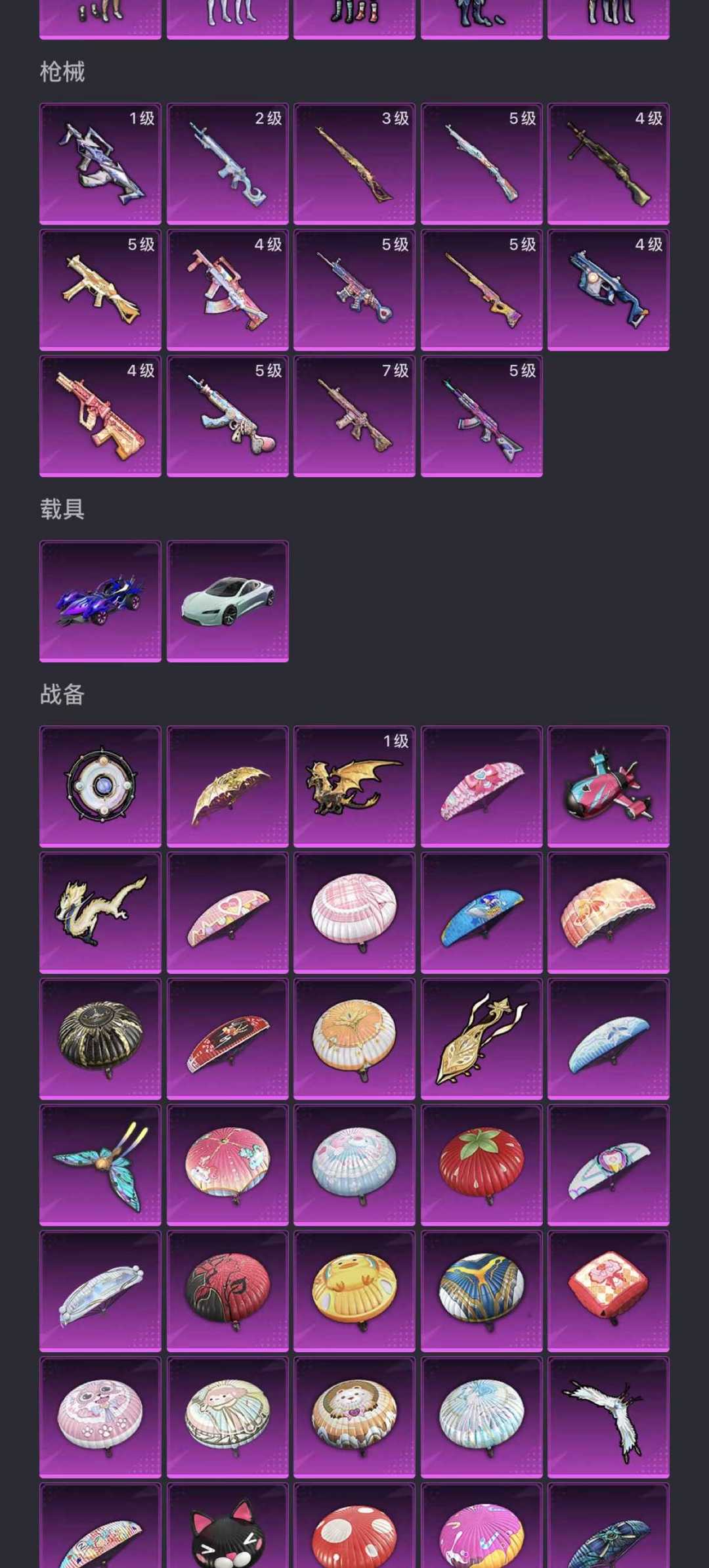Select the golden dragon level 1 gear item

click(354, 786)
